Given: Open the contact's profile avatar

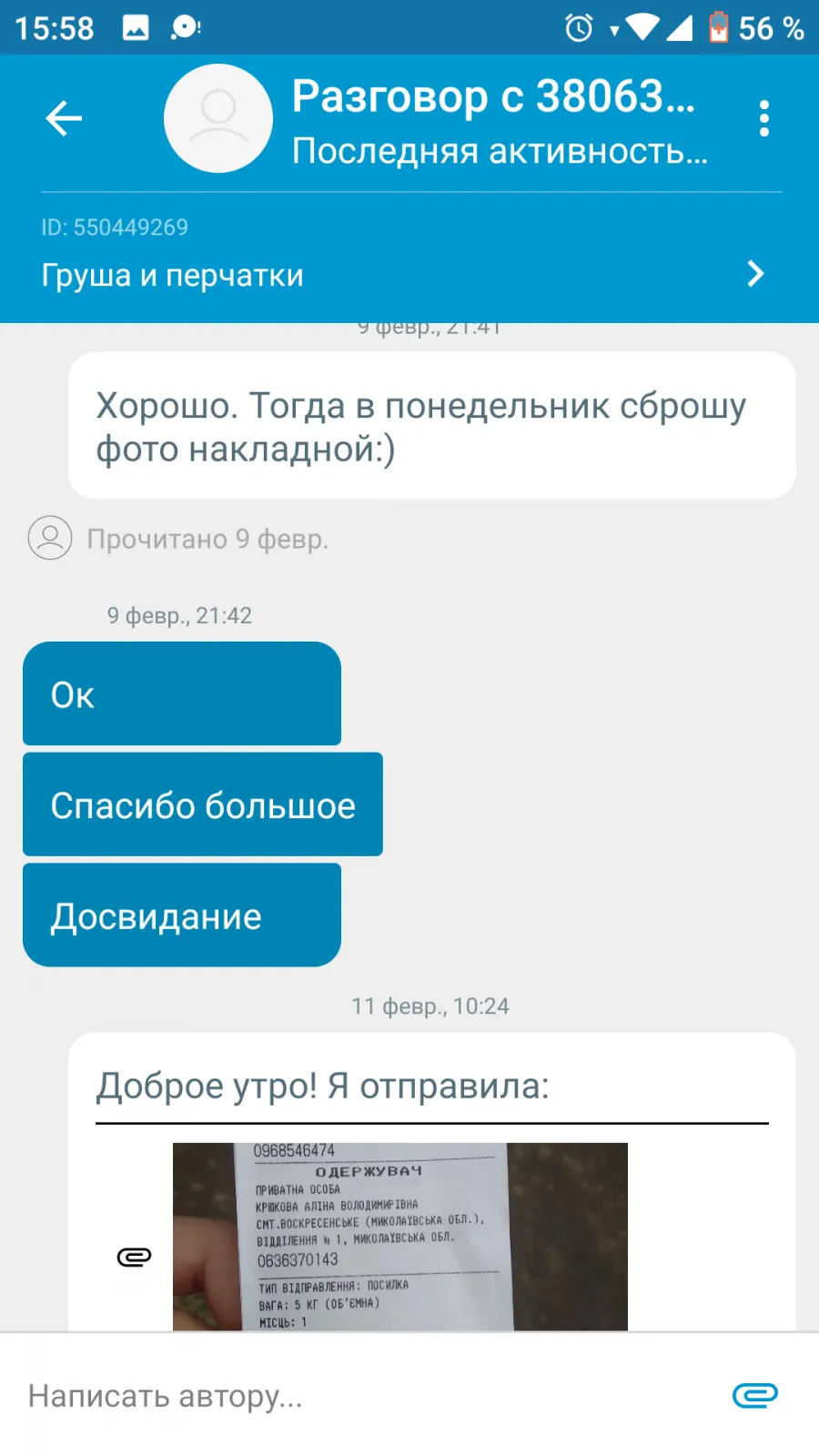Looking at the screenshot, I should (x=218, y=118).
